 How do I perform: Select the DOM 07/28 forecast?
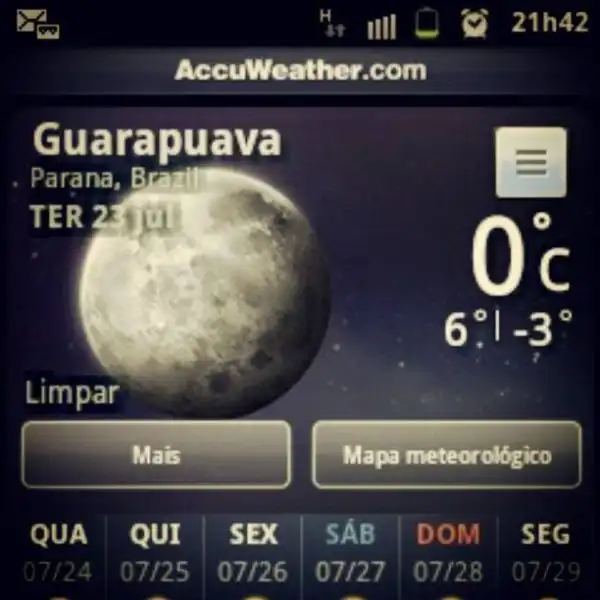[448, 554]
